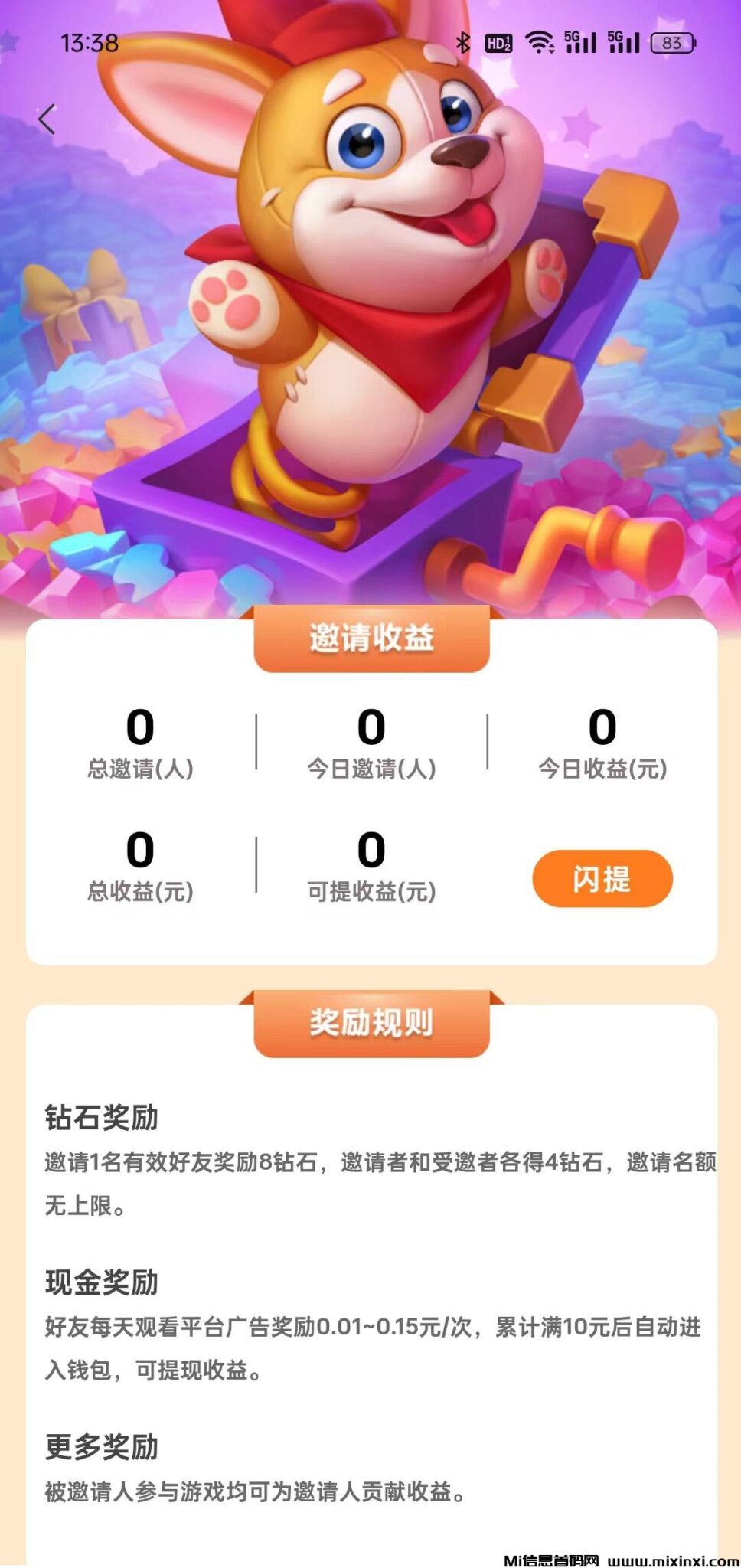Tap the battery indicator showing 83

point(672,44)
